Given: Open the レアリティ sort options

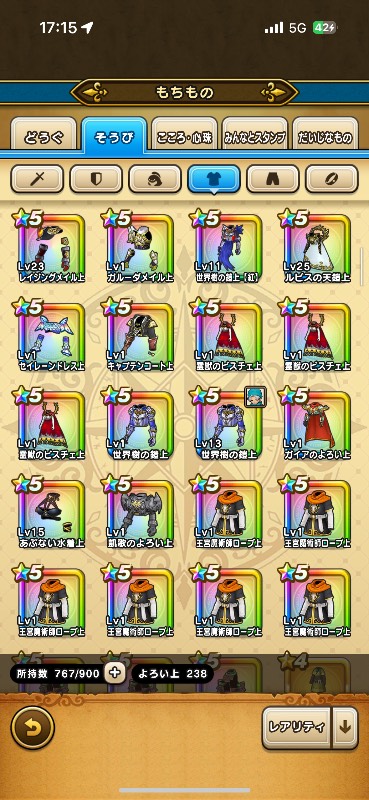Looking at the screenshot, I should [297, 728].
